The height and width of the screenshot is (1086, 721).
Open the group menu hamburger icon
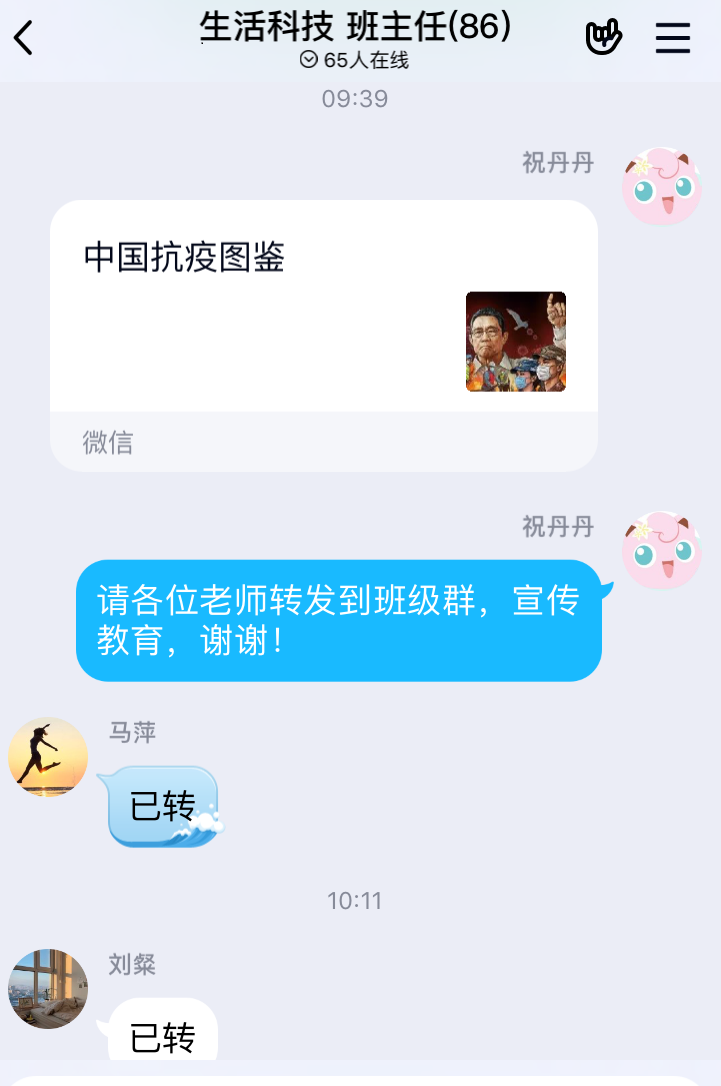pos(673,38)
